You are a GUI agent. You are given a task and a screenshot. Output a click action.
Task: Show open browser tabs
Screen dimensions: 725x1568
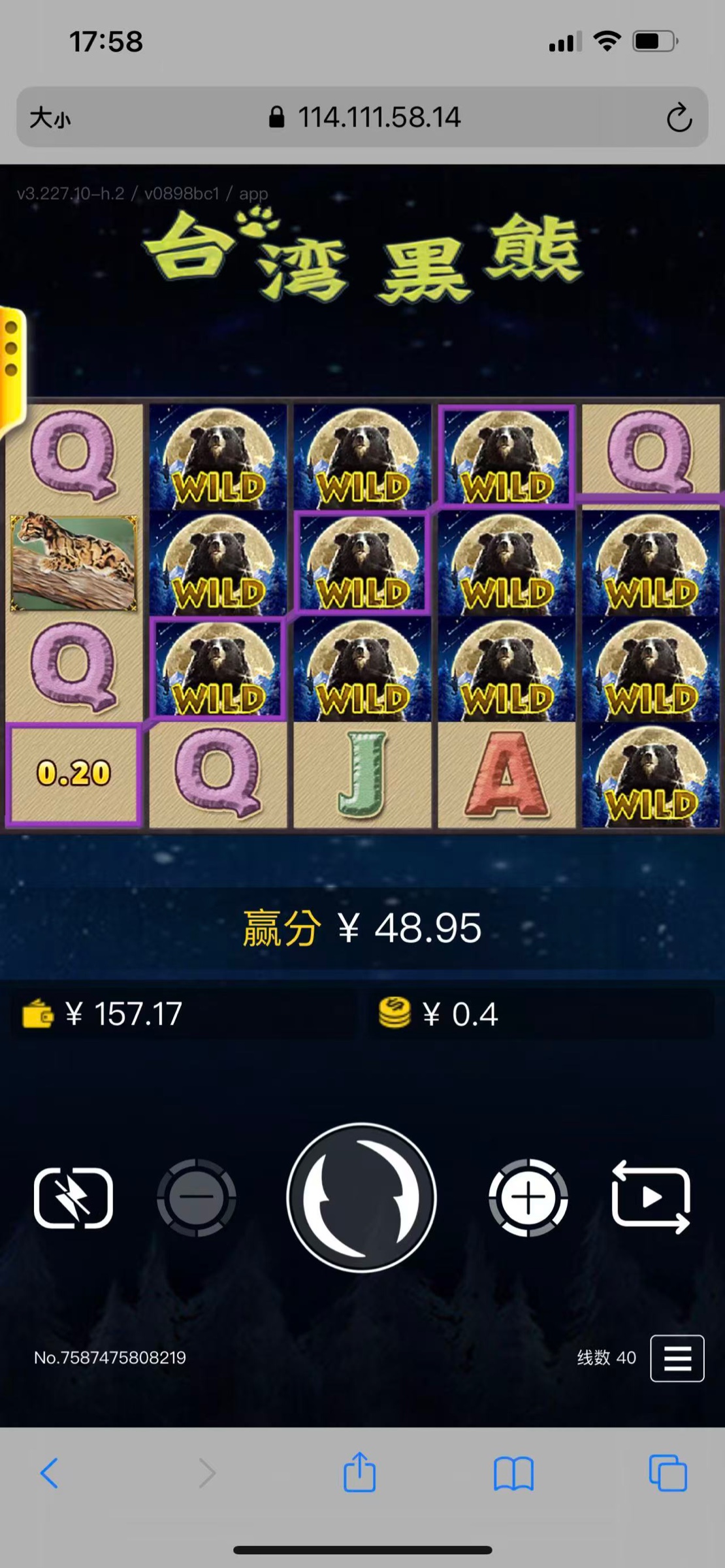coord(668,1473)
